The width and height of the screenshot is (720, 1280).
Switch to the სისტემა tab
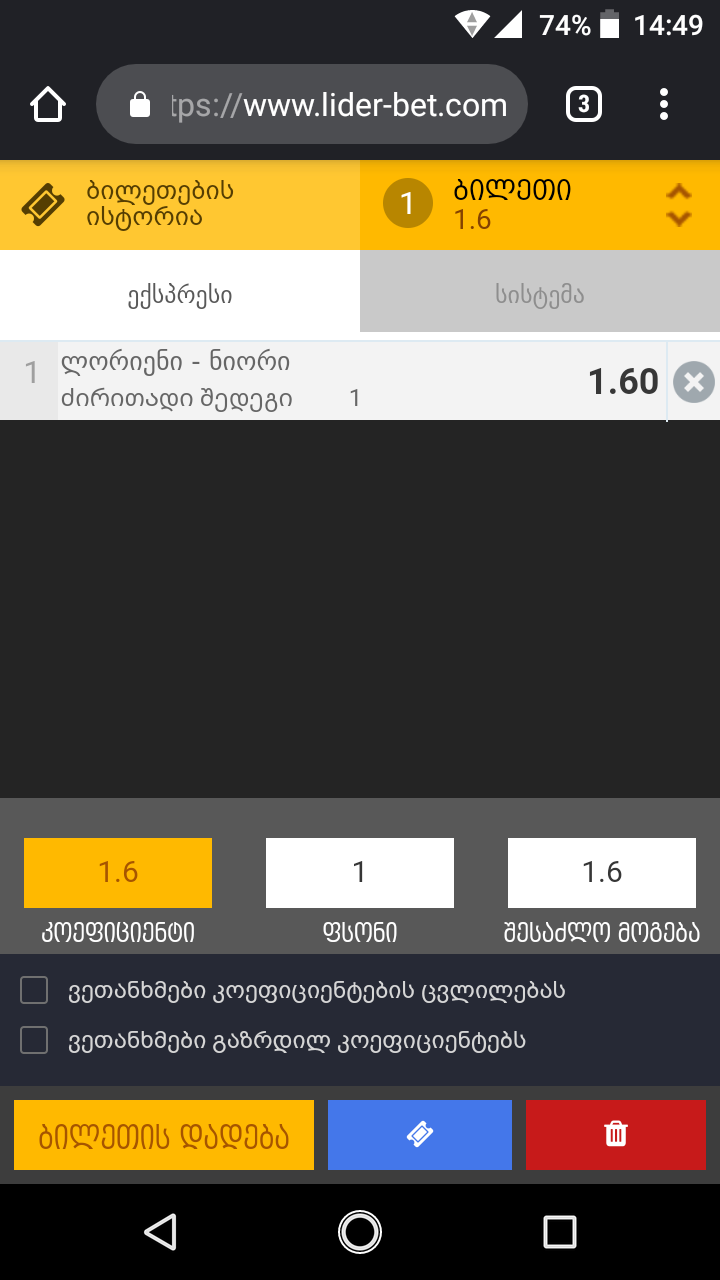coord(540,294)
